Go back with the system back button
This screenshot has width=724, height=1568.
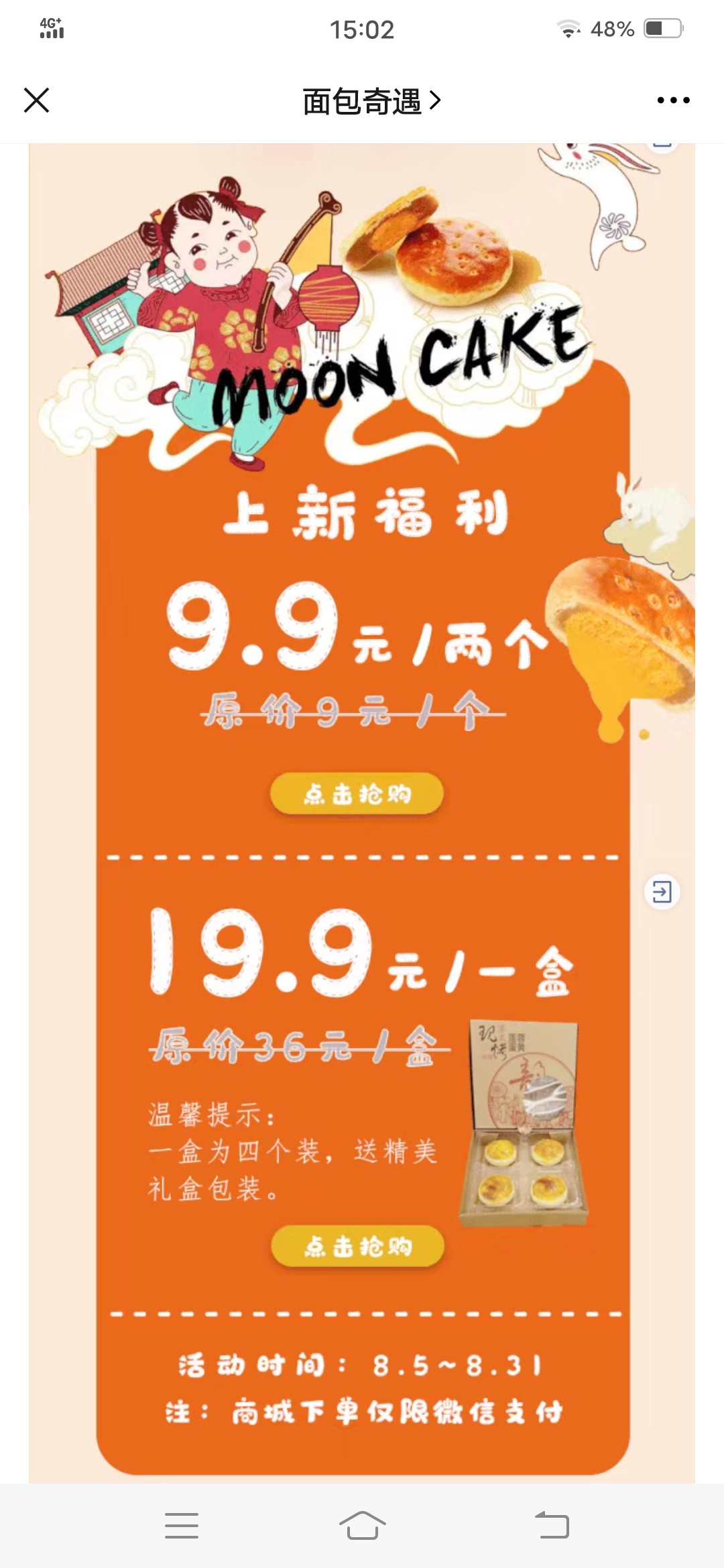(552, 1525)
